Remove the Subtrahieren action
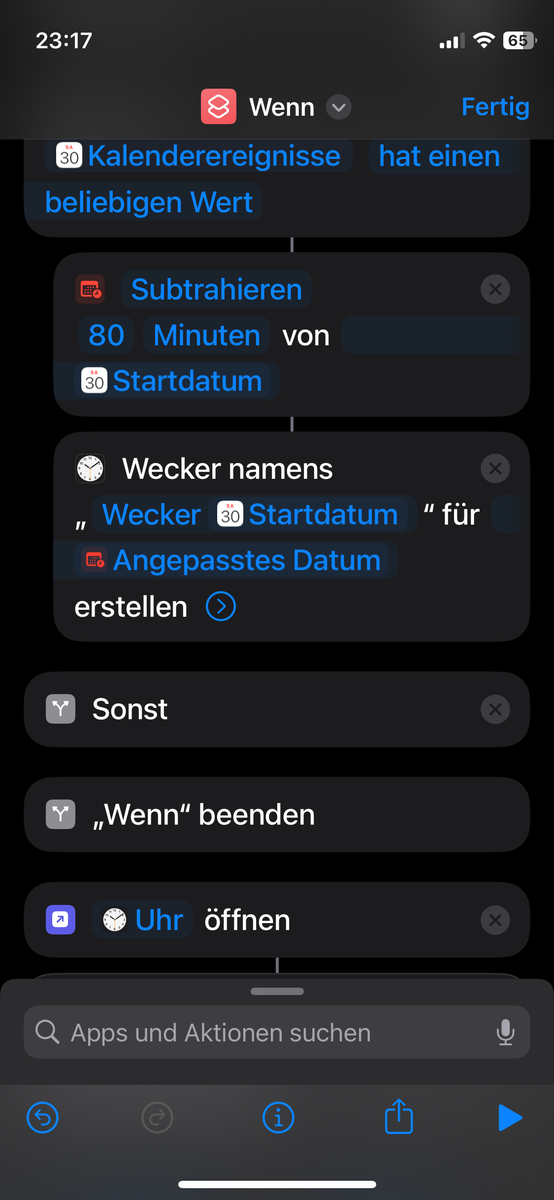554x1200 pixels. click(x=495, y=290)
